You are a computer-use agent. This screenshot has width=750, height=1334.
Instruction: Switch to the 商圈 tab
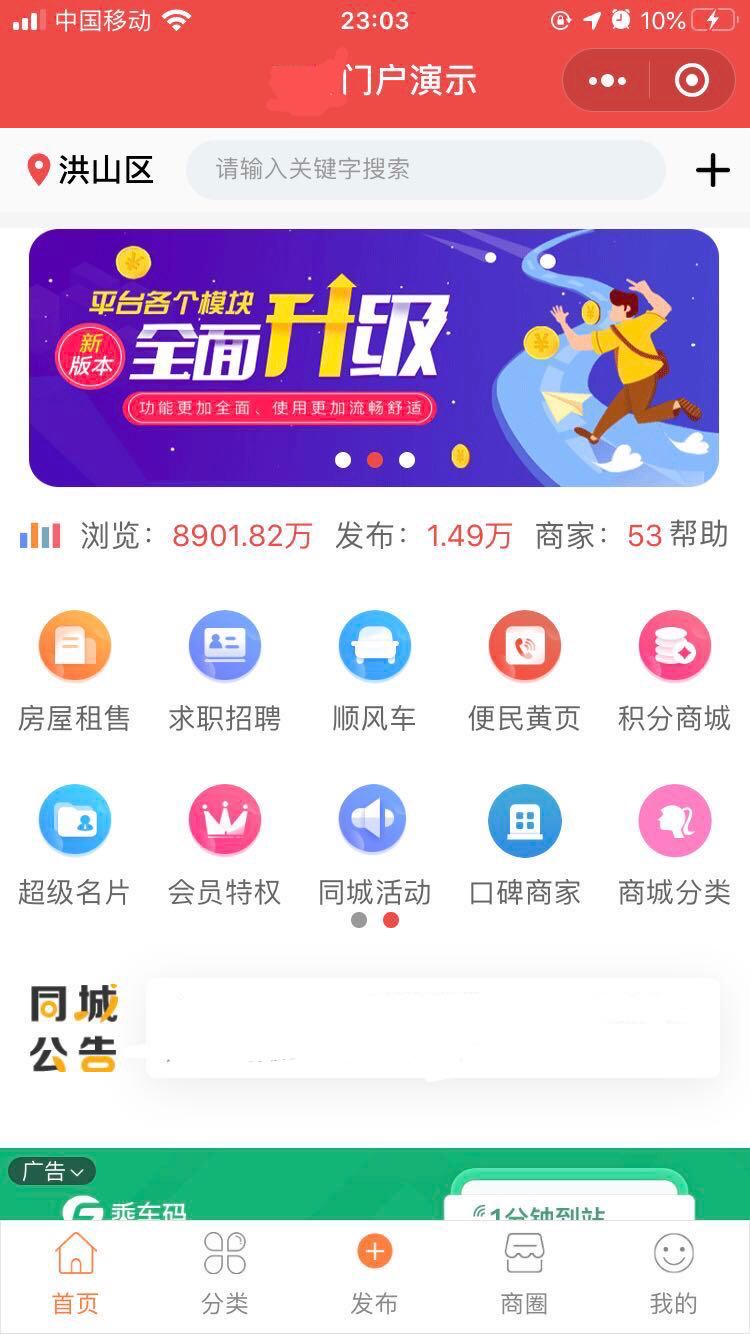524,1274
